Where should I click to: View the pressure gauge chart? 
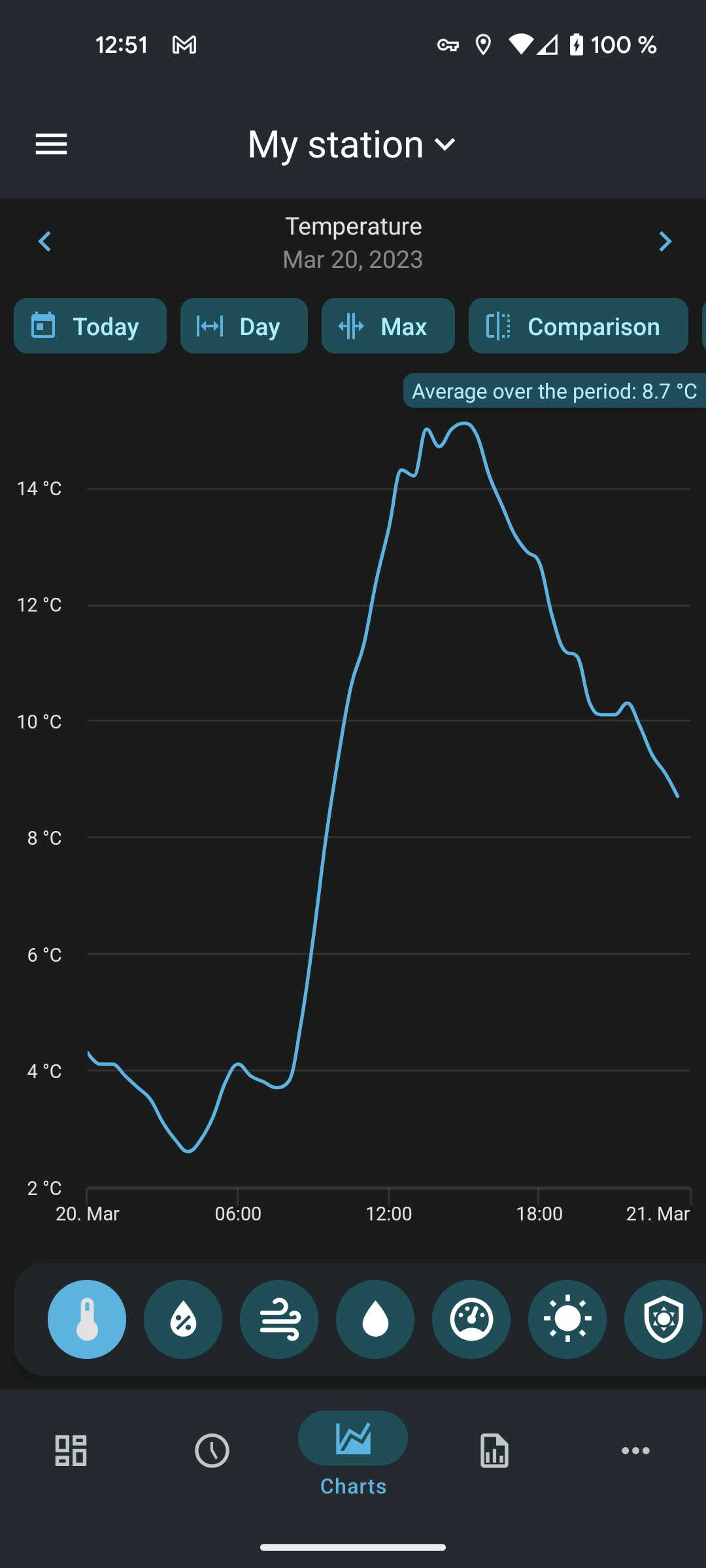point(471,1319)
